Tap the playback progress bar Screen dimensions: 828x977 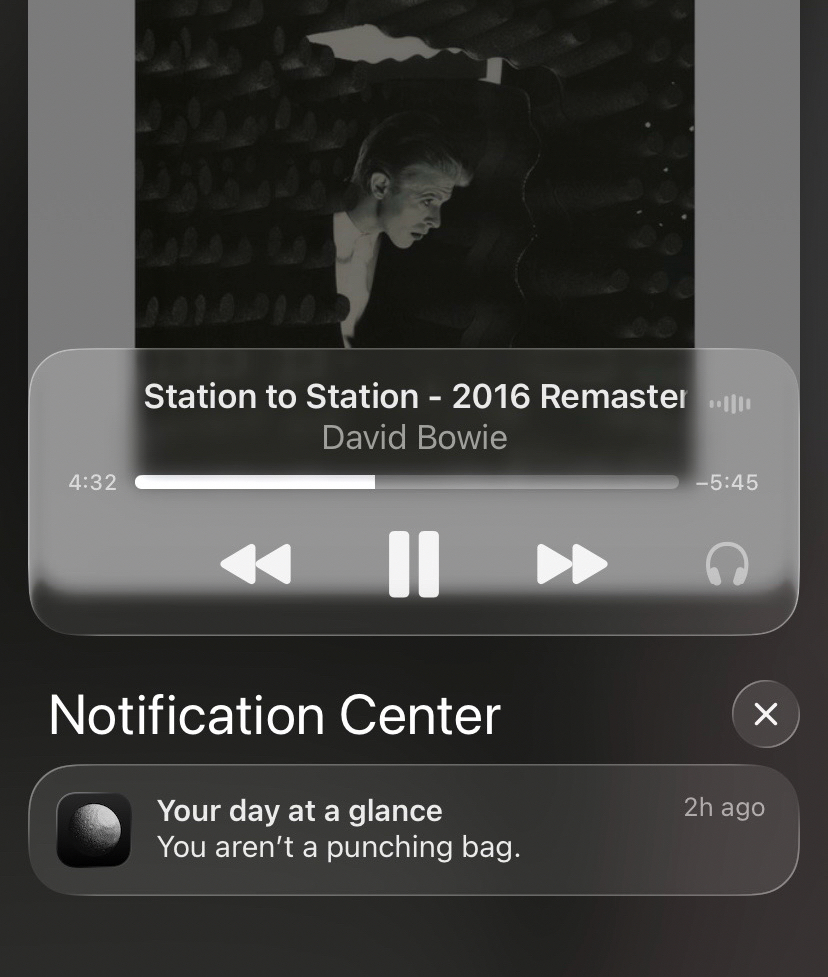(x=406, y=482)
